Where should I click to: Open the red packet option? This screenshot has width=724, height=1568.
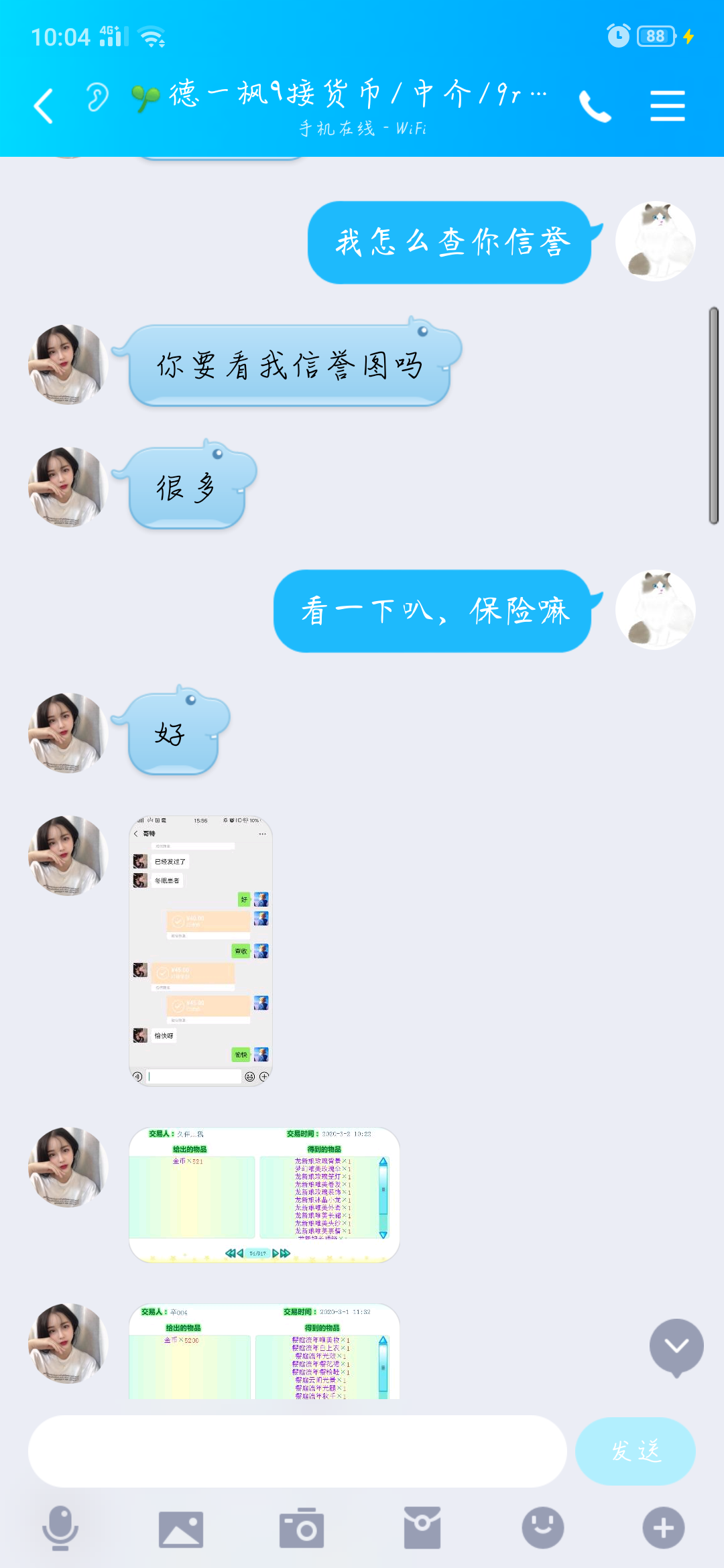(x=422, y=1528)
